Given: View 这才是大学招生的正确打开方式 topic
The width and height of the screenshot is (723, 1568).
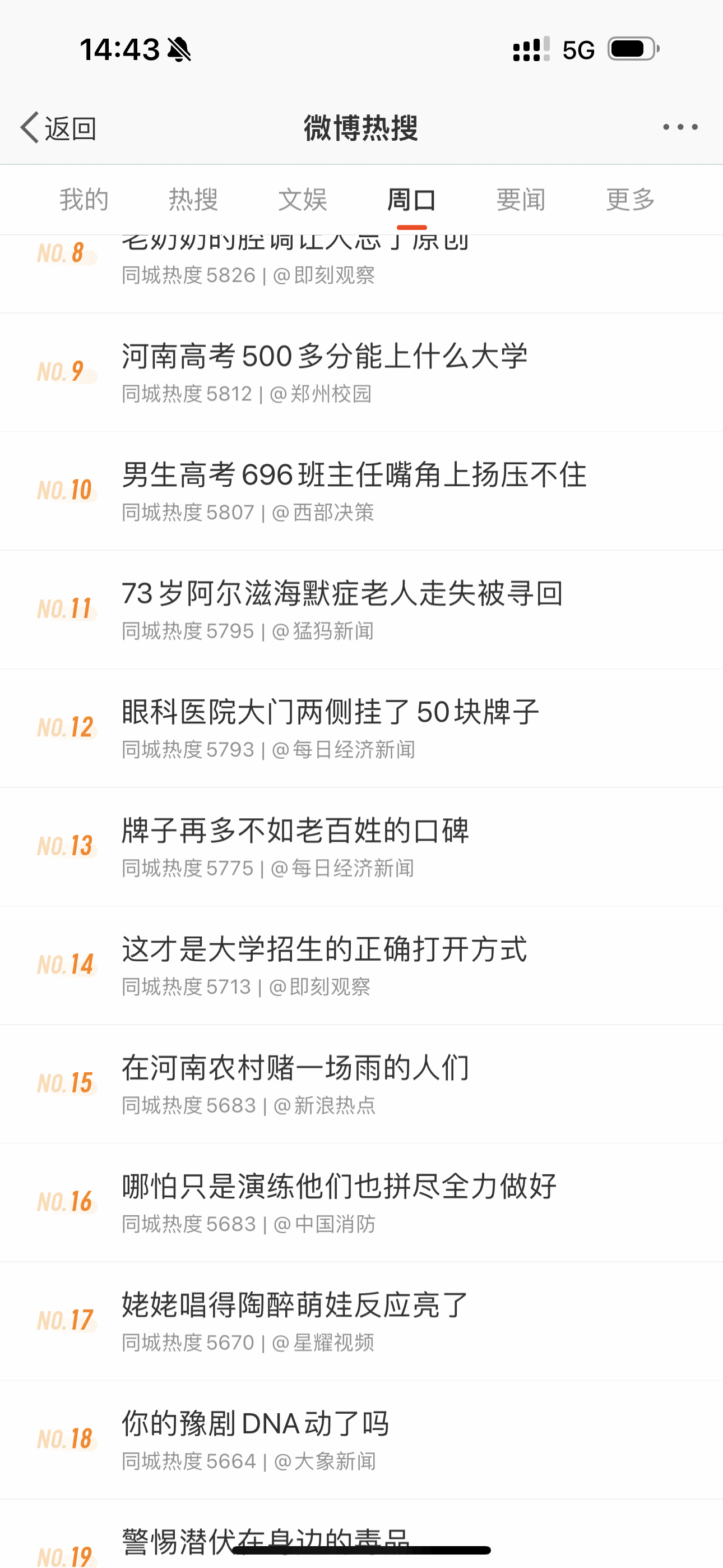Looking at the screenshot, I should [x=361, y=966].
